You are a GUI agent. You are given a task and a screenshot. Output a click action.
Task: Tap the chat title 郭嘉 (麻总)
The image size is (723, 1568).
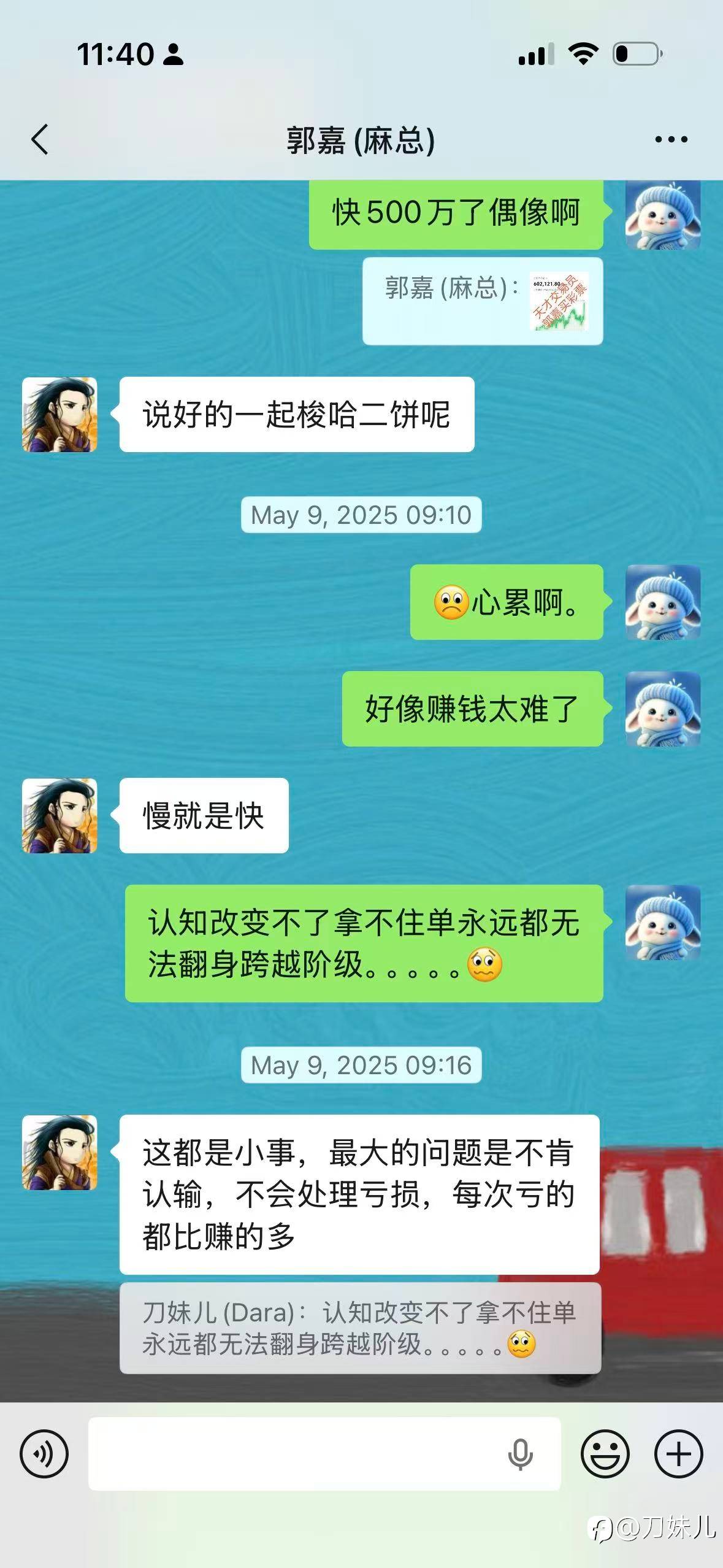click(361, 139)
